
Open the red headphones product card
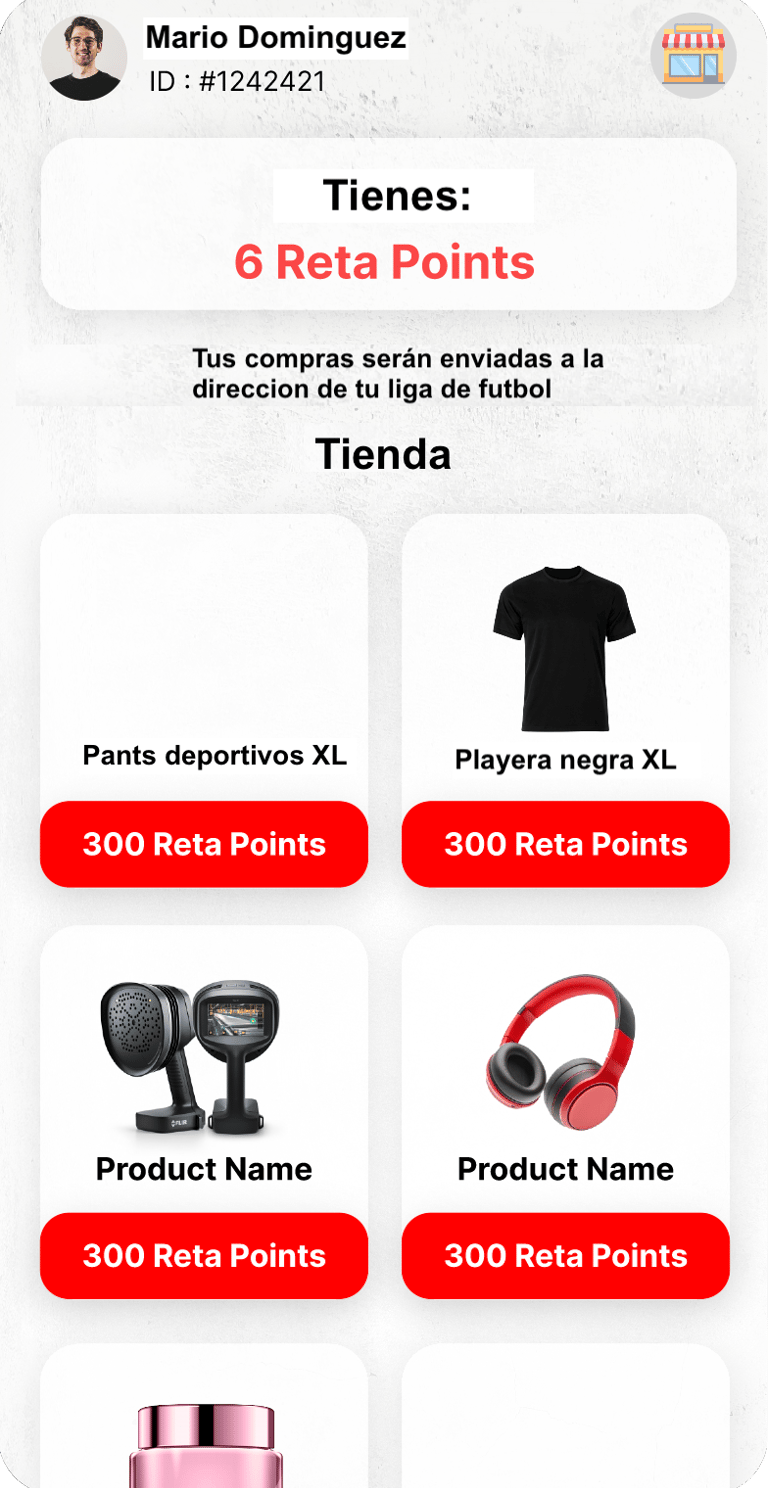[x=565, y=1070]
